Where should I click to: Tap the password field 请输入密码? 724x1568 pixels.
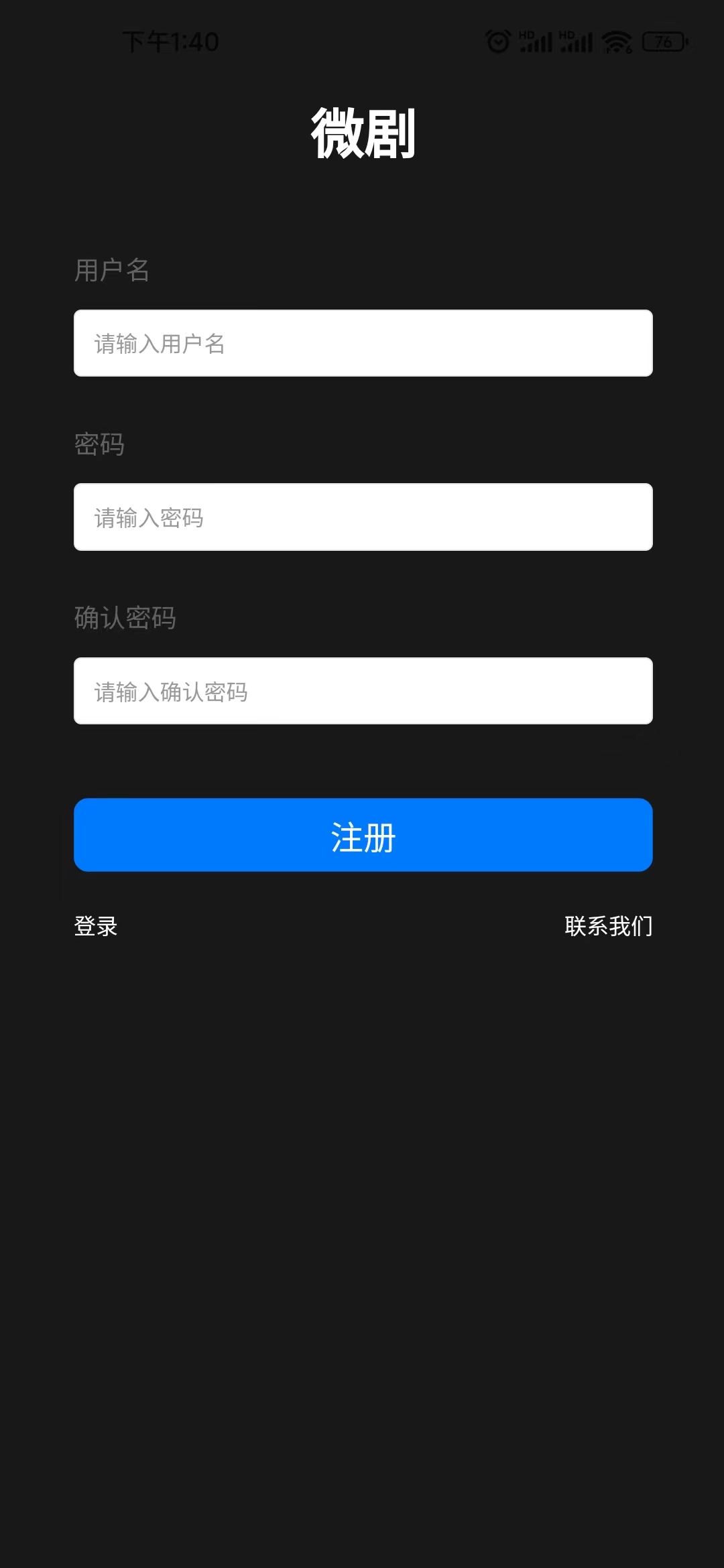point(363,517)
